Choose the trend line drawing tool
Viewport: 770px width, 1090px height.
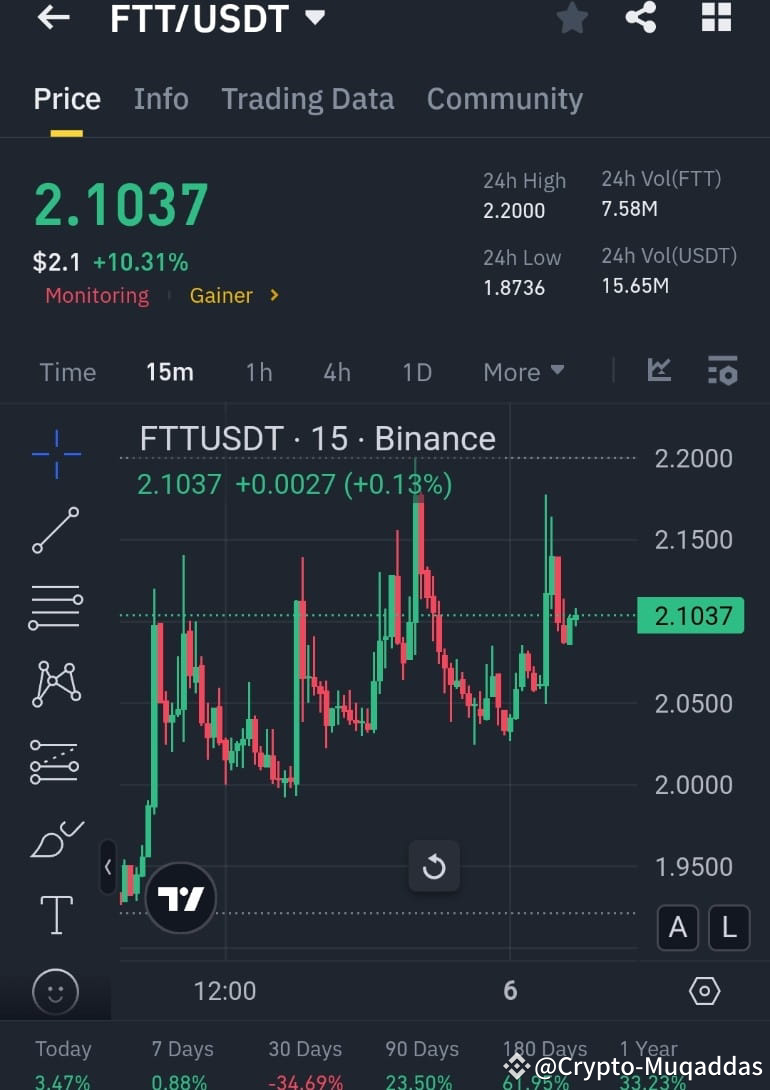pos(55,528)
